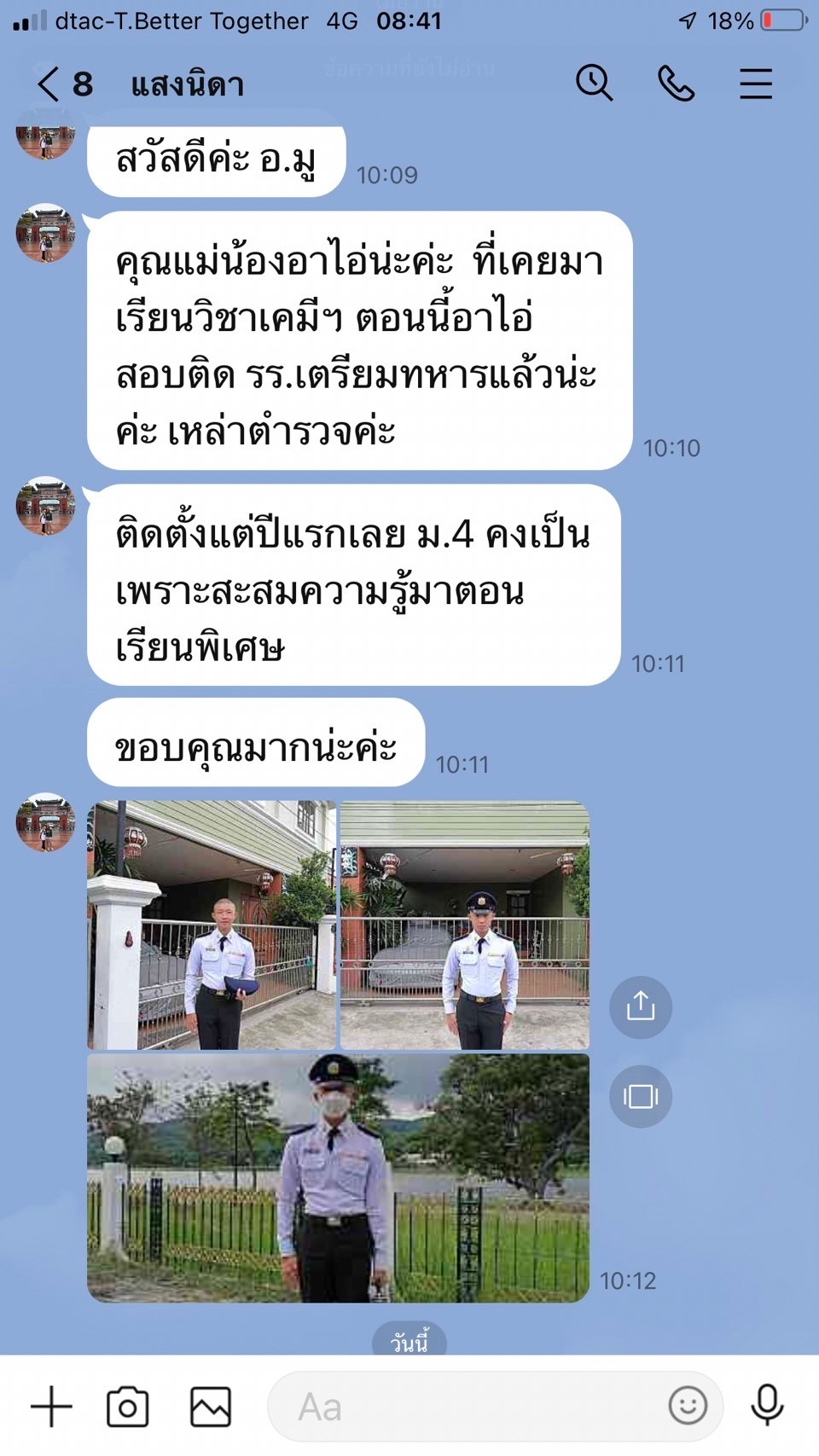Start a voice call with แสงนิดา
819x1456 pixels.
[676, 84]
